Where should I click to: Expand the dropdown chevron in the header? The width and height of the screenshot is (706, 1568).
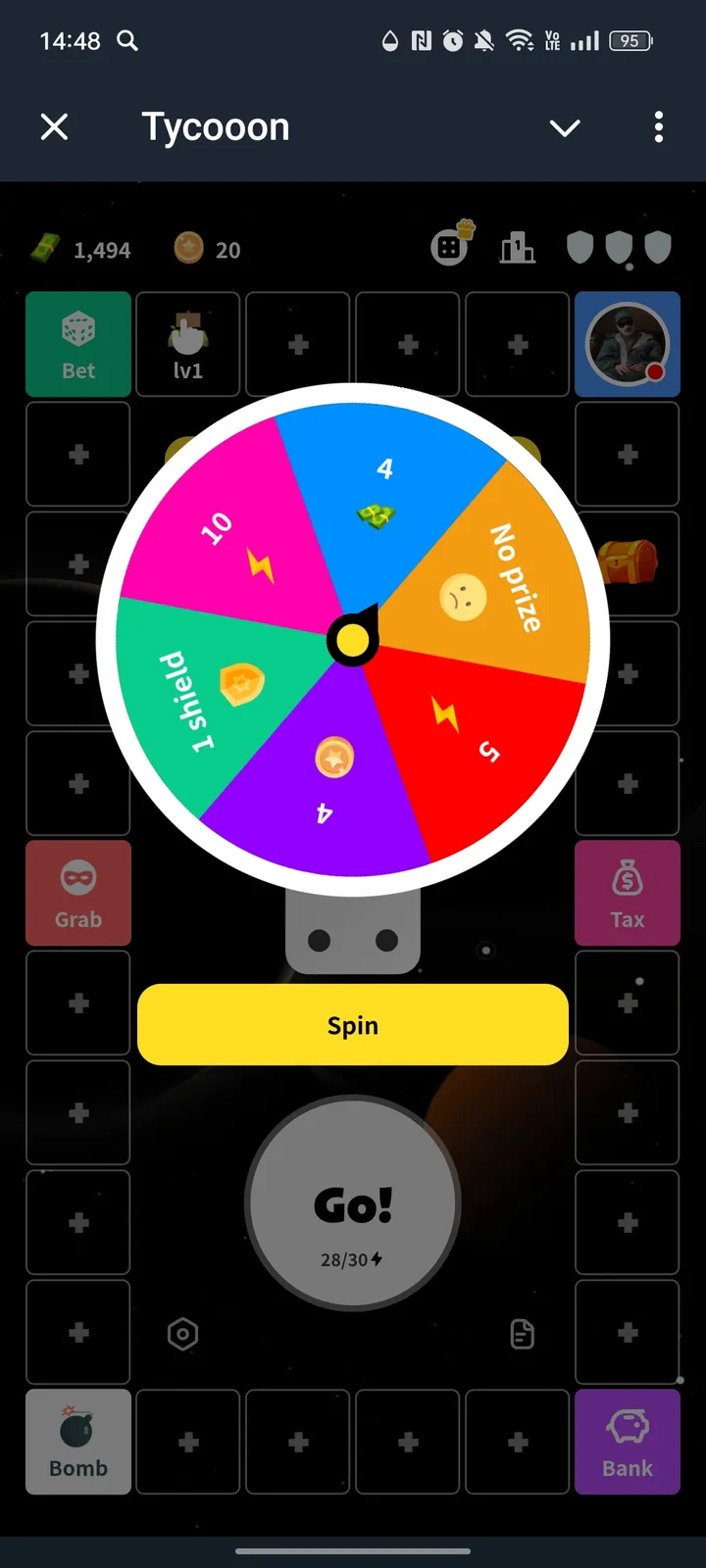point(565,127)
